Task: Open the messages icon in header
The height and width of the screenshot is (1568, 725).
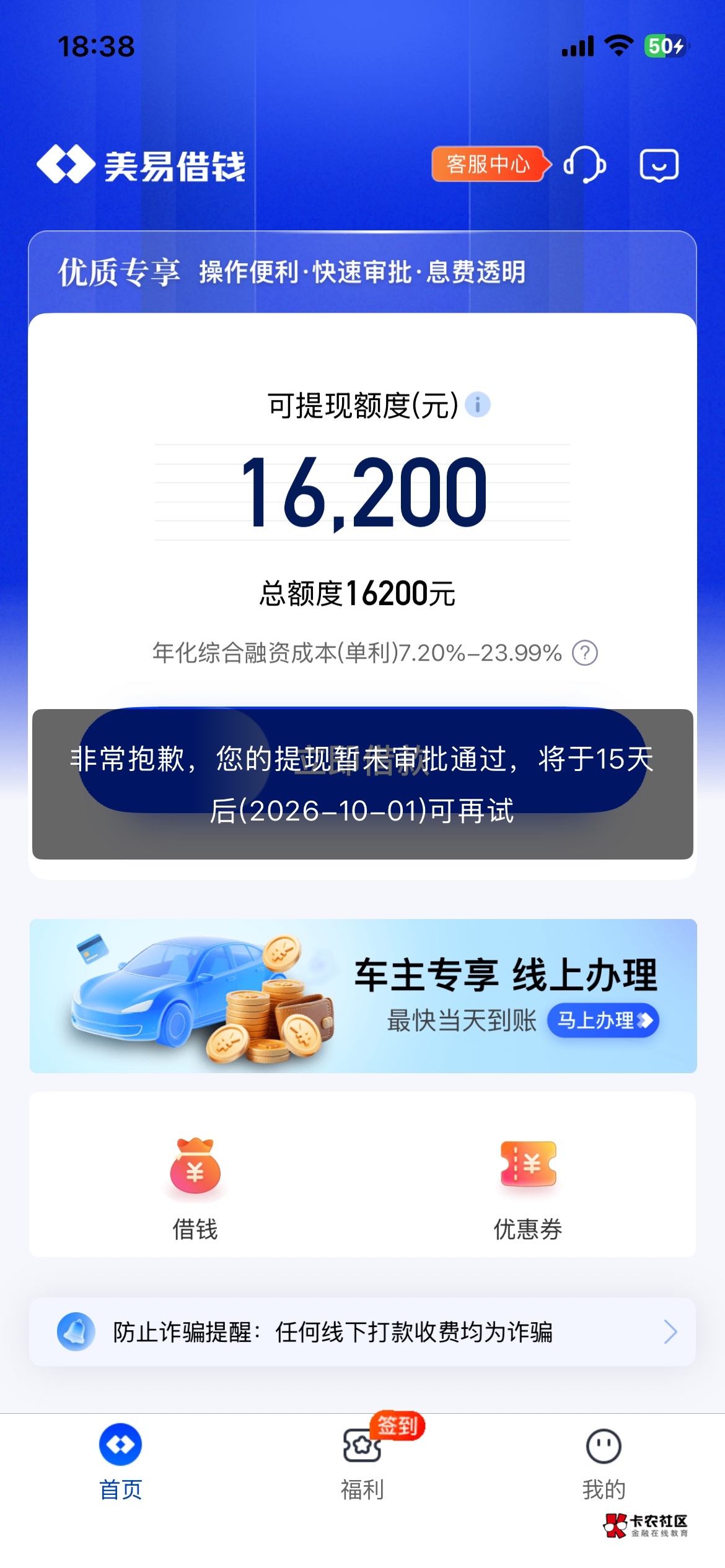Action: pyautogui.click(x=659, y=165)
